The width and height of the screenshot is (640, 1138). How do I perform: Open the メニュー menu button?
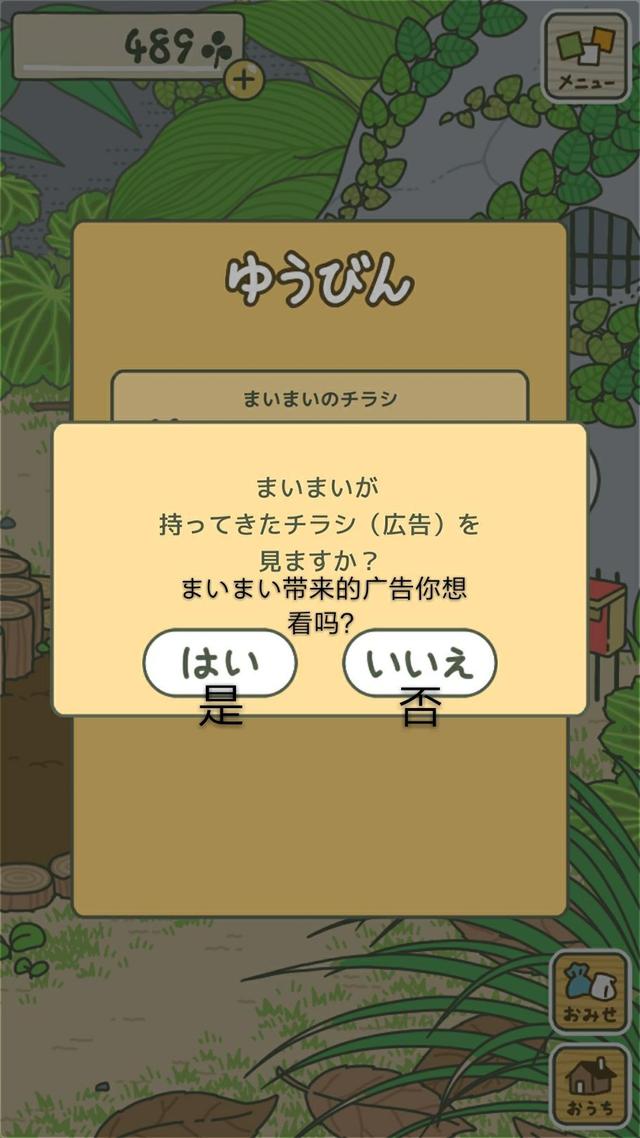coord(586,56)
